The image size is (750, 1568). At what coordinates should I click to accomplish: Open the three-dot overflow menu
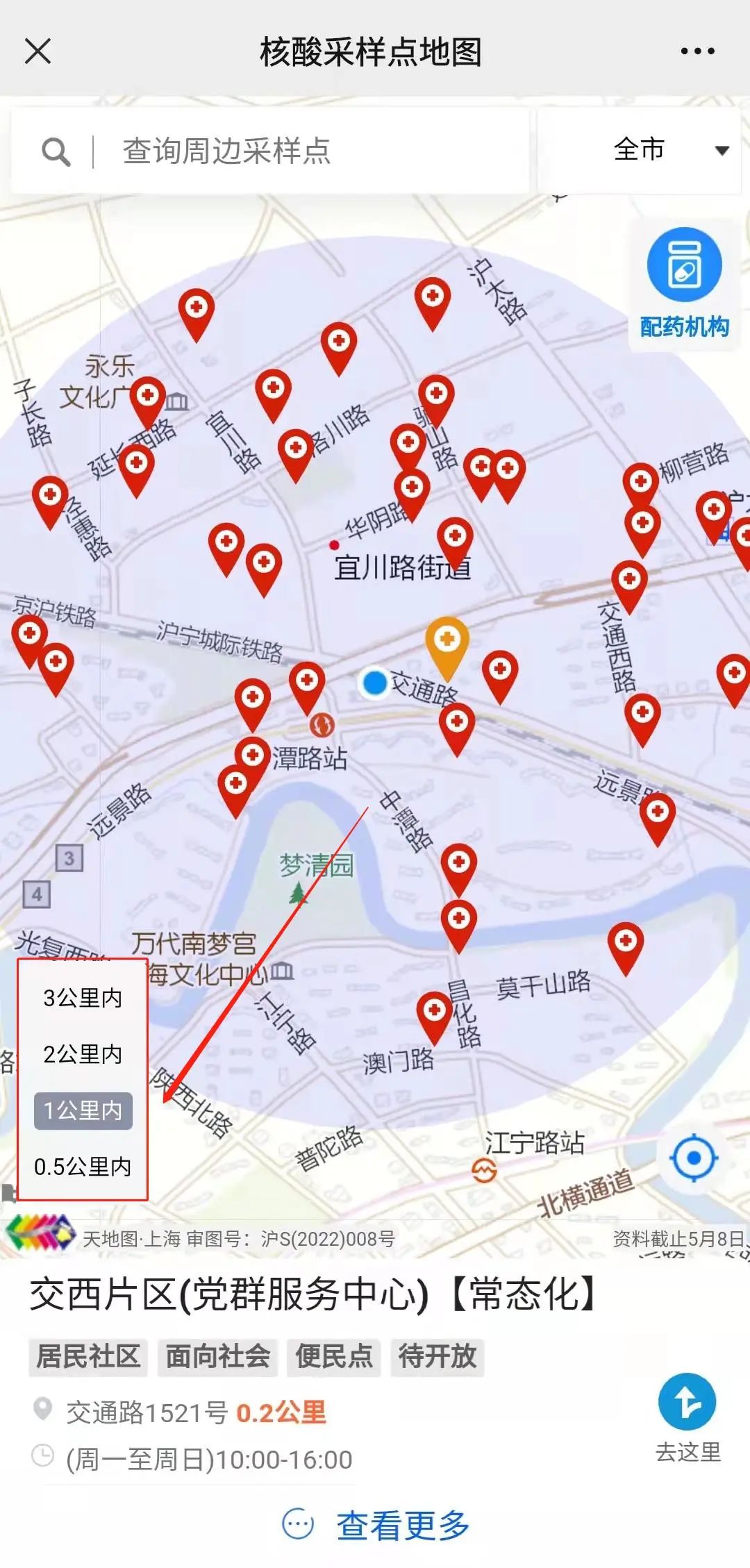[697, 51]
